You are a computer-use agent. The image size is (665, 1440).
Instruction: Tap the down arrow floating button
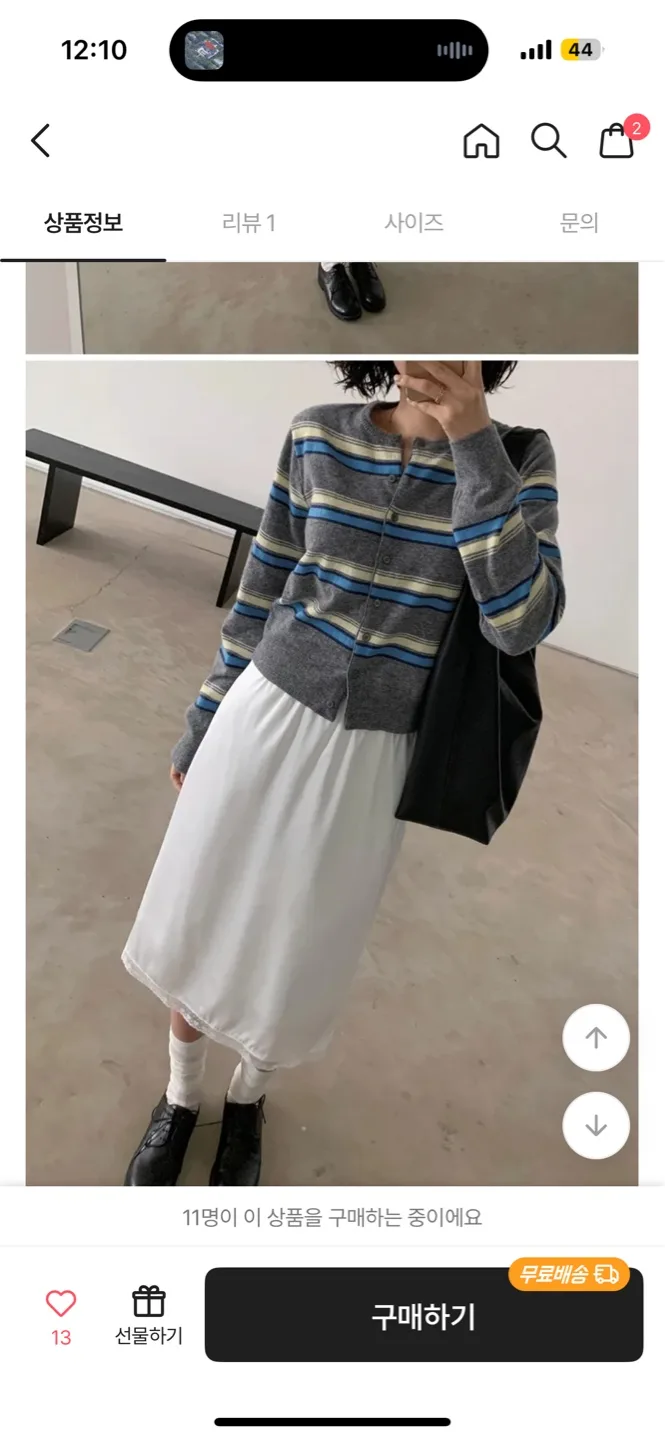point(596,1125)
